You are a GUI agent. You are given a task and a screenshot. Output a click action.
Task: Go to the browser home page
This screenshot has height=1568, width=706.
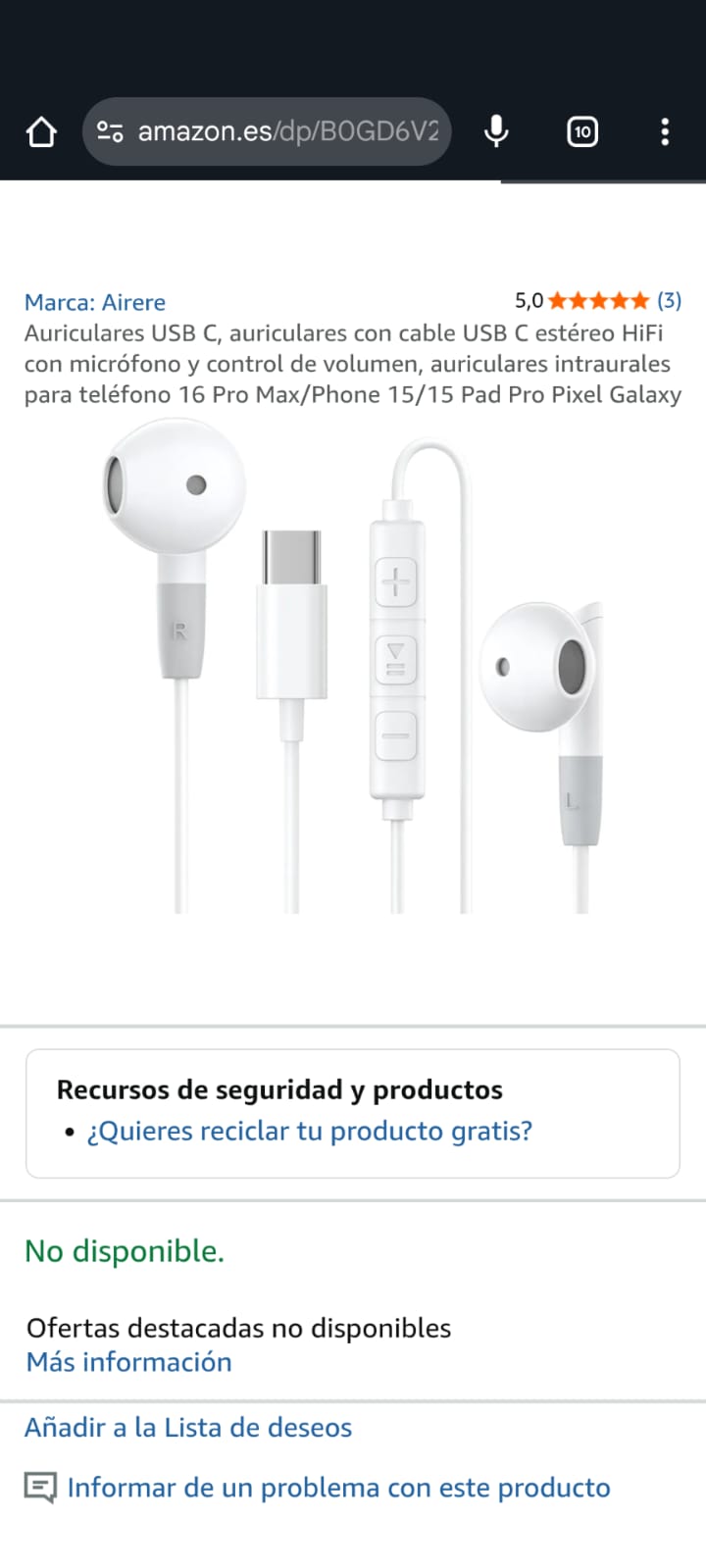(x=41, y=131)
